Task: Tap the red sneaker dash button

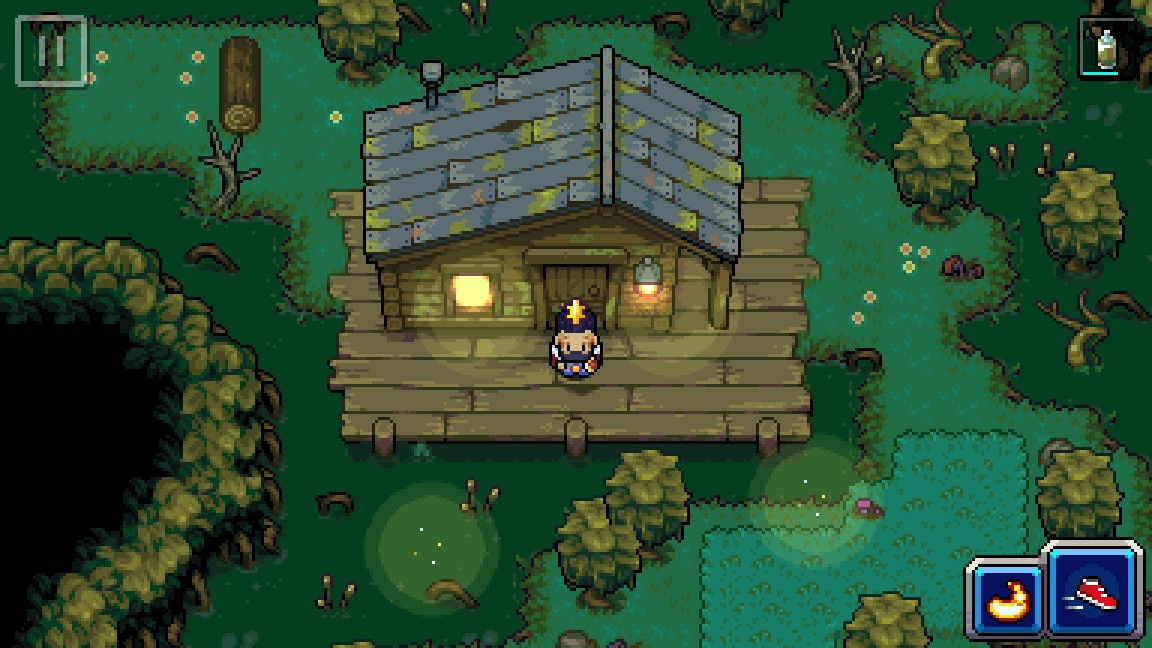Action: point(1093,590)
